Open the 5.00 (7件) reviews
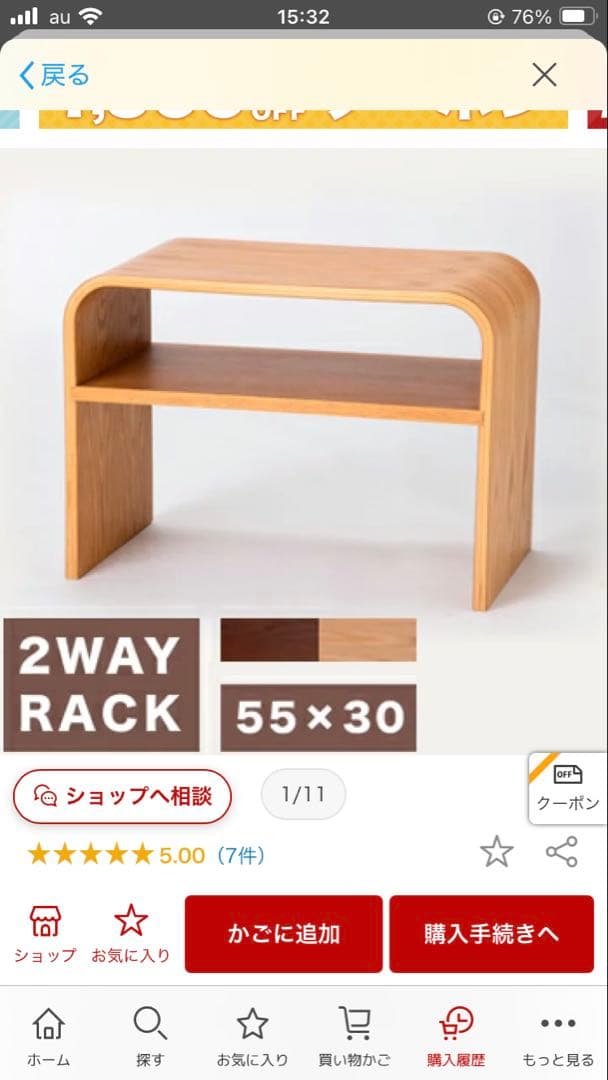 [x=145, y=855]
